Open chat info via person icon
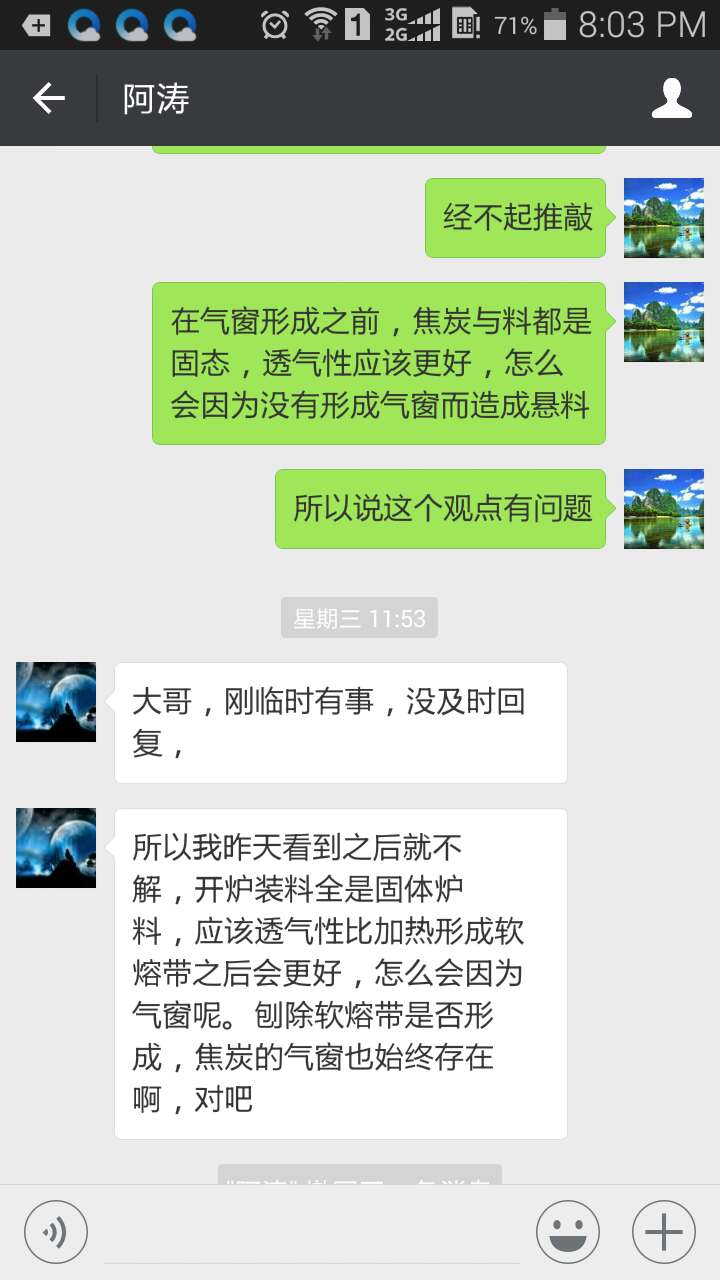Image resolution: width=720 pixels, height=1280 pixels. pos(672,98)
